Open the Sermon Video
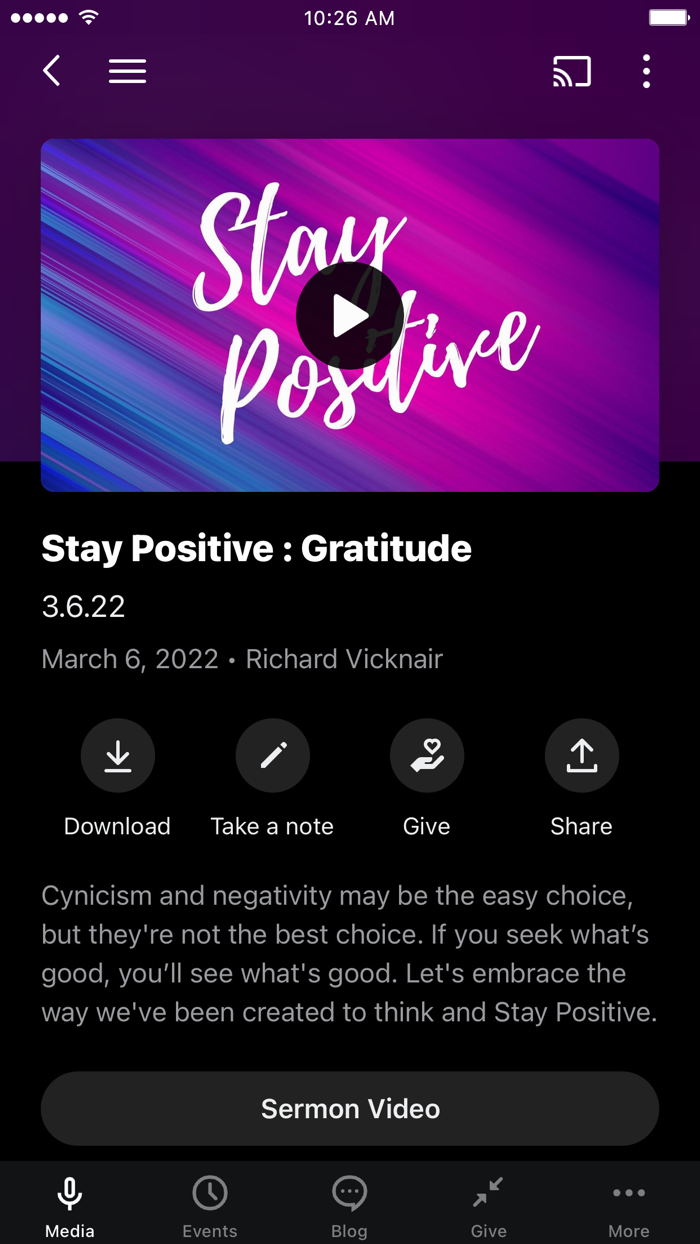 tap(350, 1108)
